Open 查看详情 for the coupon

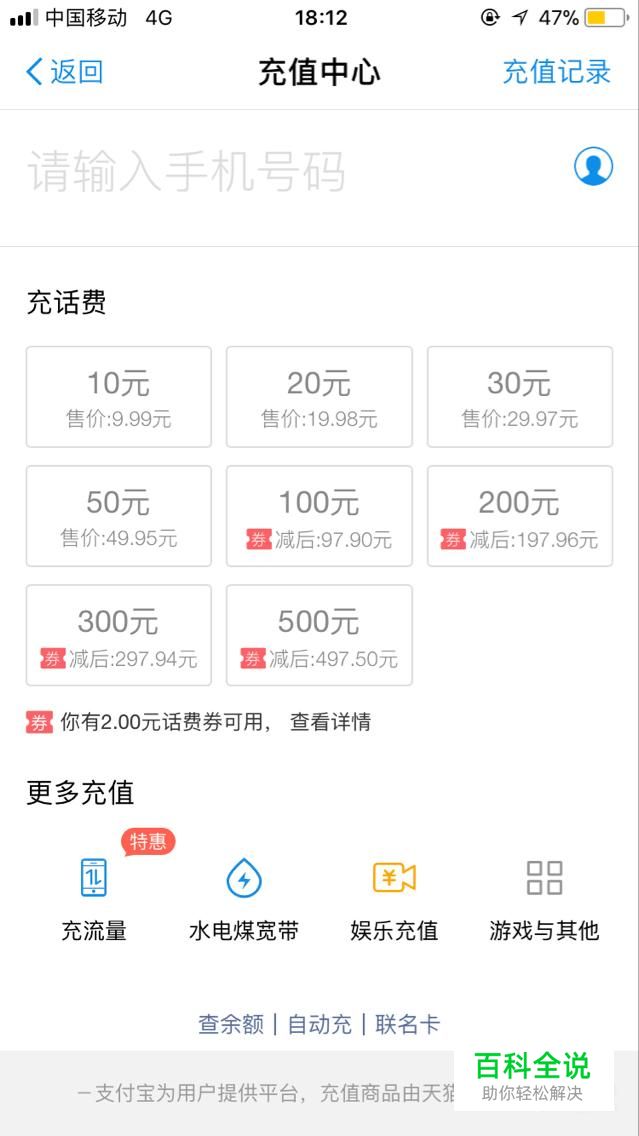point(330,722)
